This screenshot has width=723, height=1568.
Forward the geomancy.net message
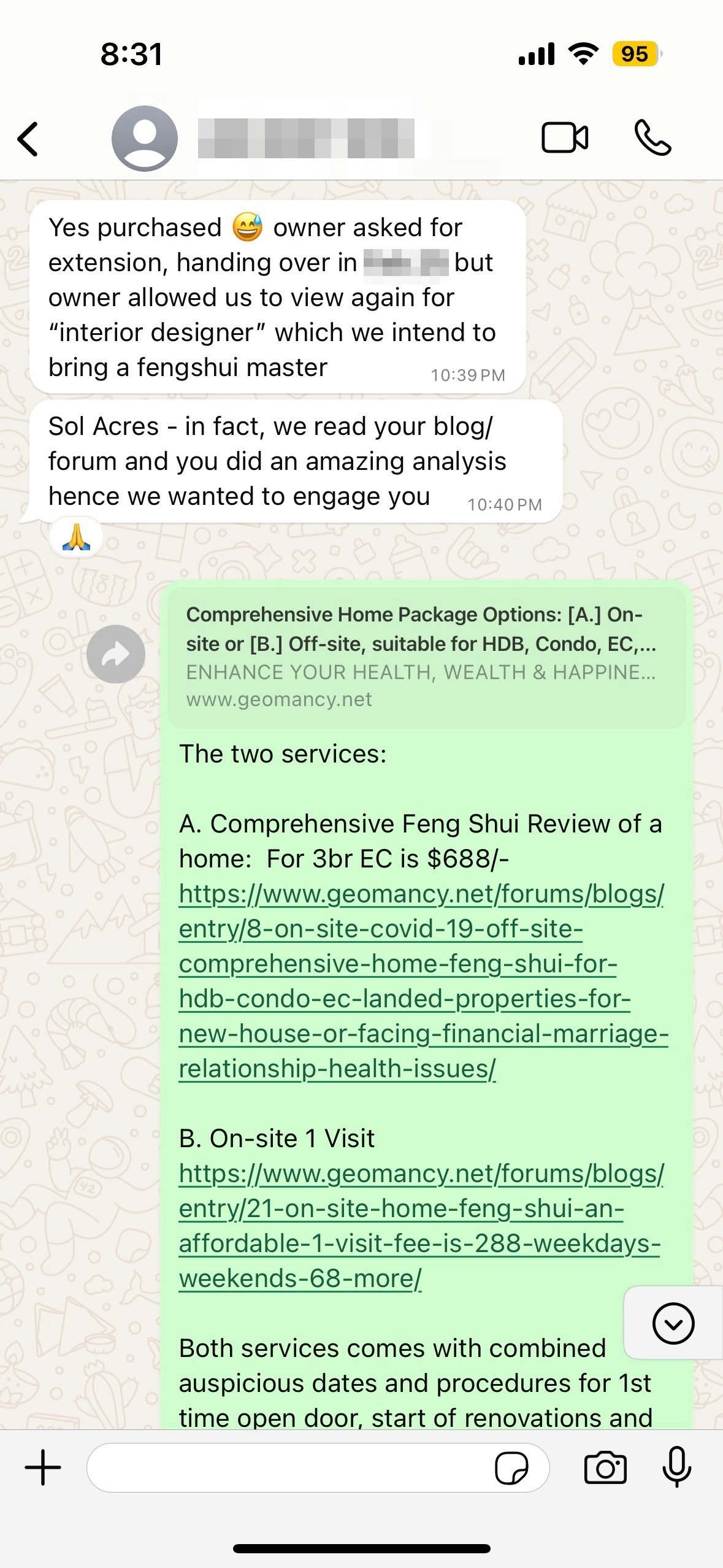pyautogui.click(x=116, y=654)
